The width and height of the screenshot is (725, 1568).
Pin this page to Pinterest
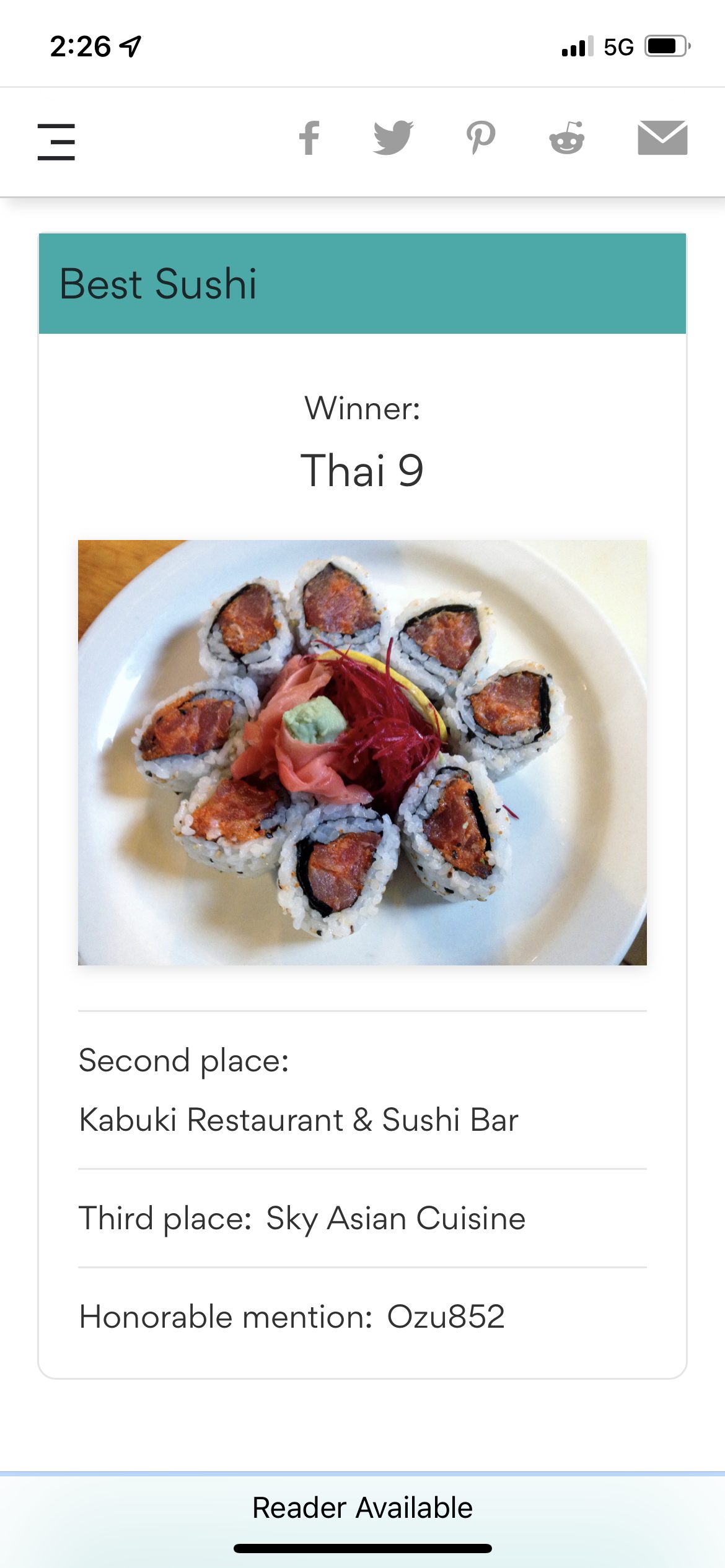tap(481, 137)
